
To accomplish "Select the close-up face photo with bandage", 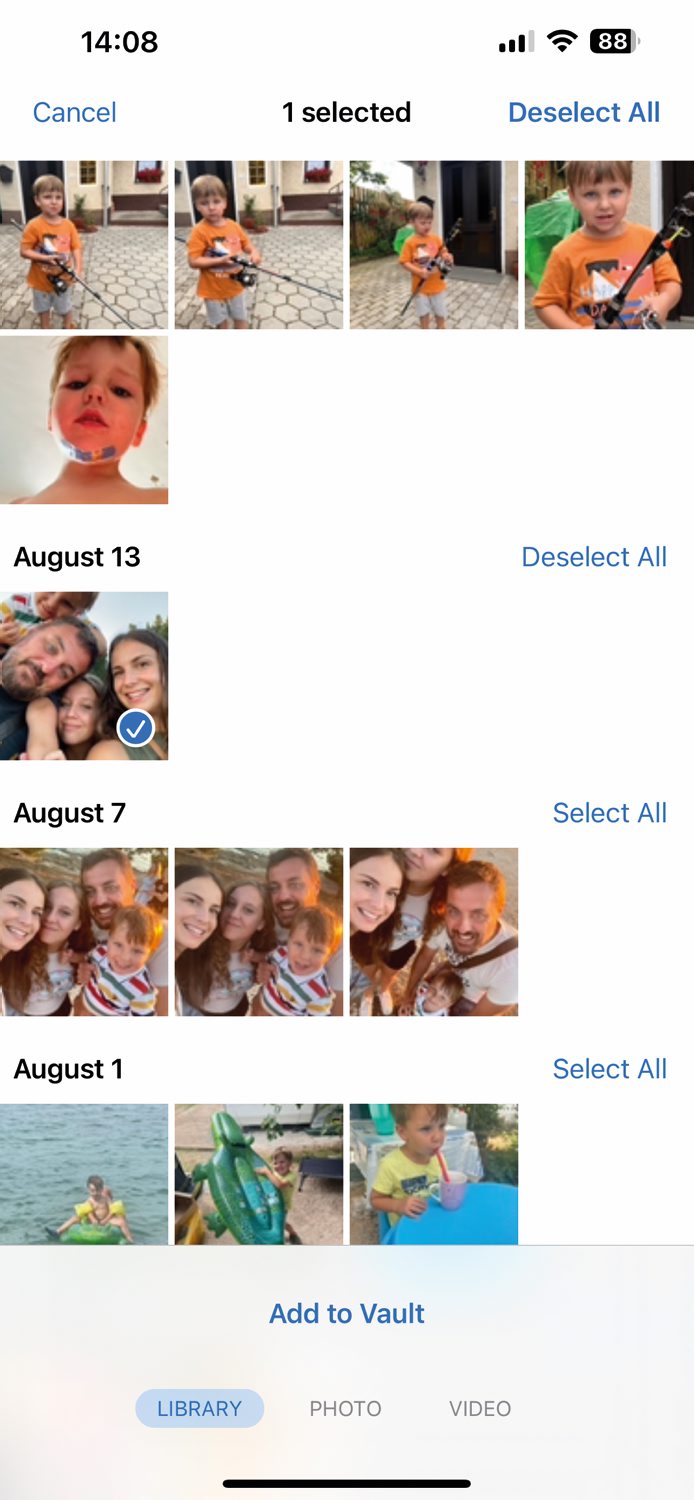I will click(84, 420).
